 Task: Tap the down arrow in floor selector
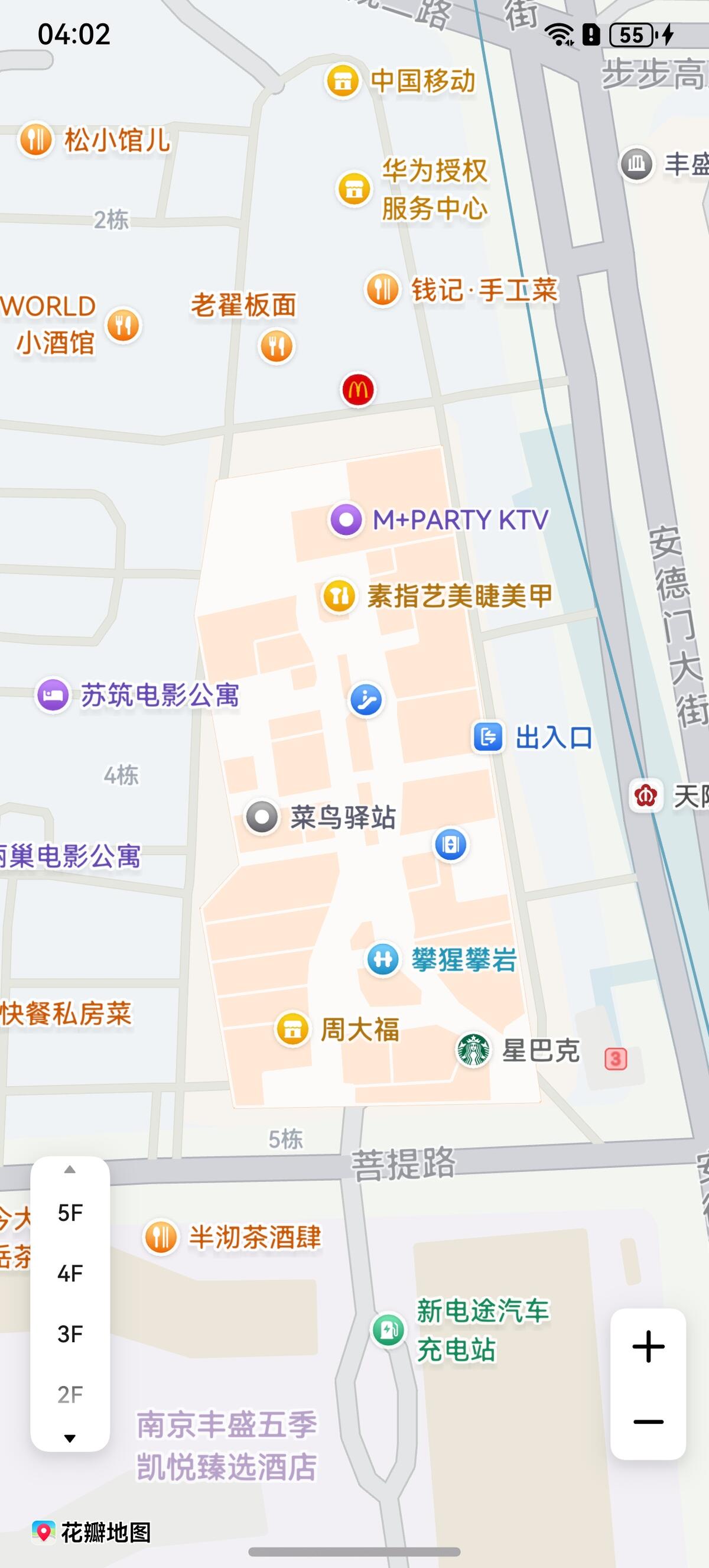pos(70,1438)
